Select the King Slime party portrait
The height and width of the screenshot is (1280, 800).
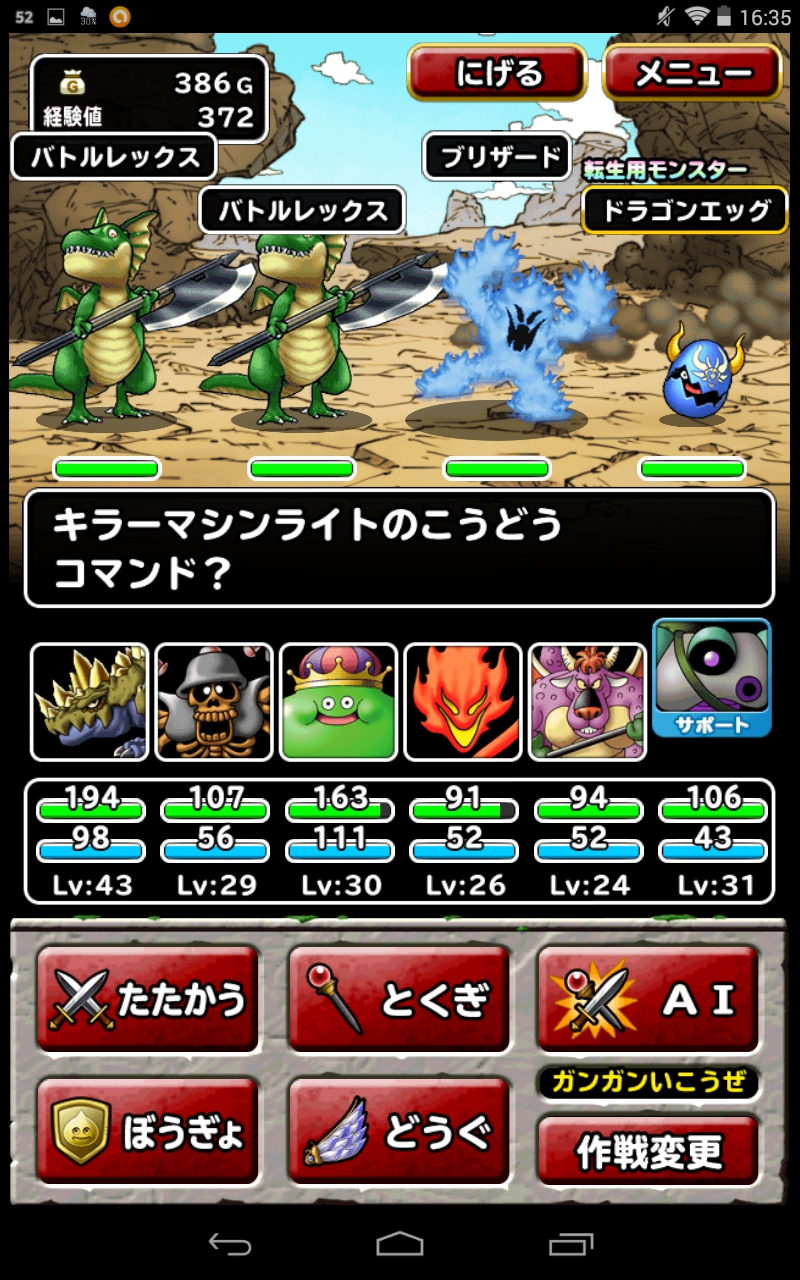click(338, 701)
